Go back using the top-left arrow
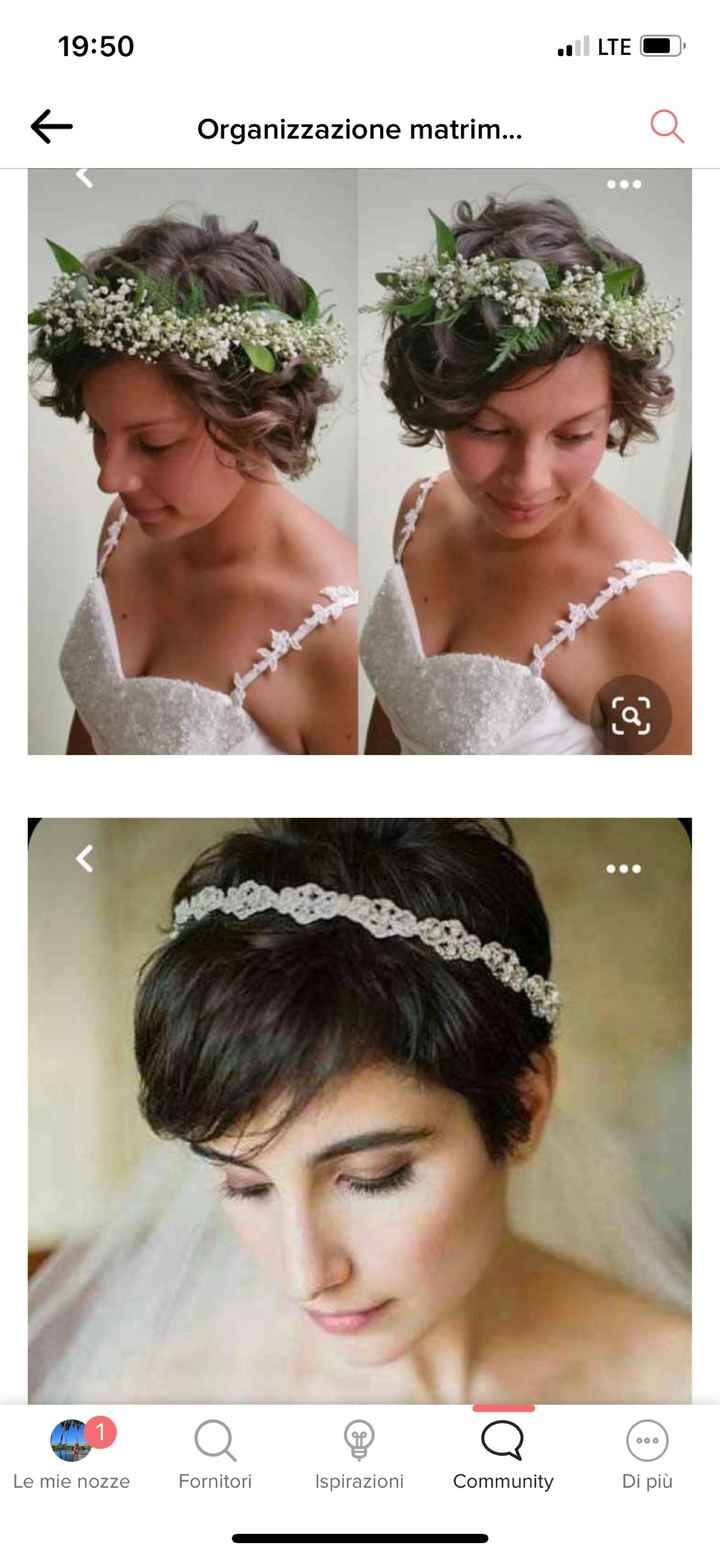The image size is (720, 1557). point(51,127)
